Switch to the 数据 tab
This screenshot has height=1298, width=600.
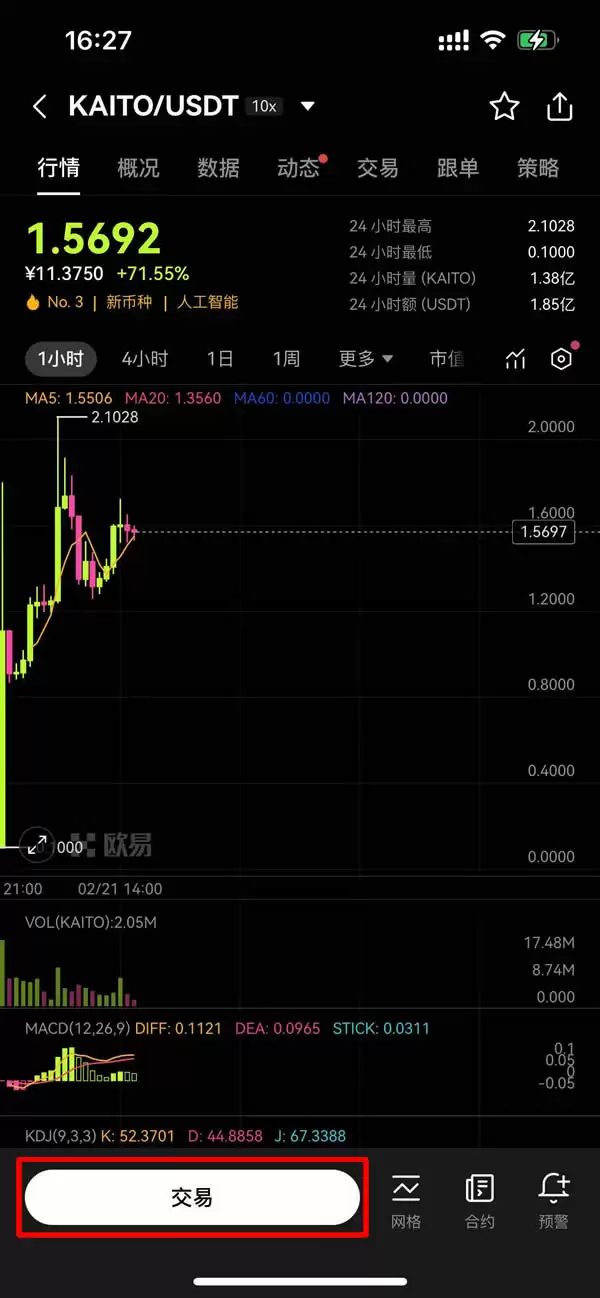pos(218,168)
